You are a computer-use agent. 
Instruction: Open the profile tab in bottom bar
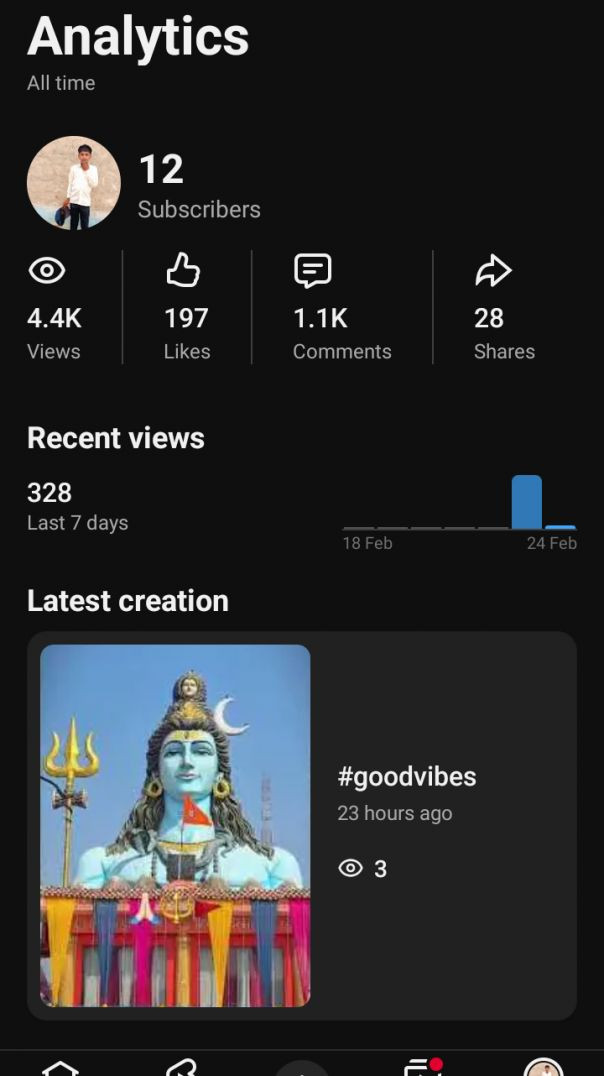(543, 1067)
